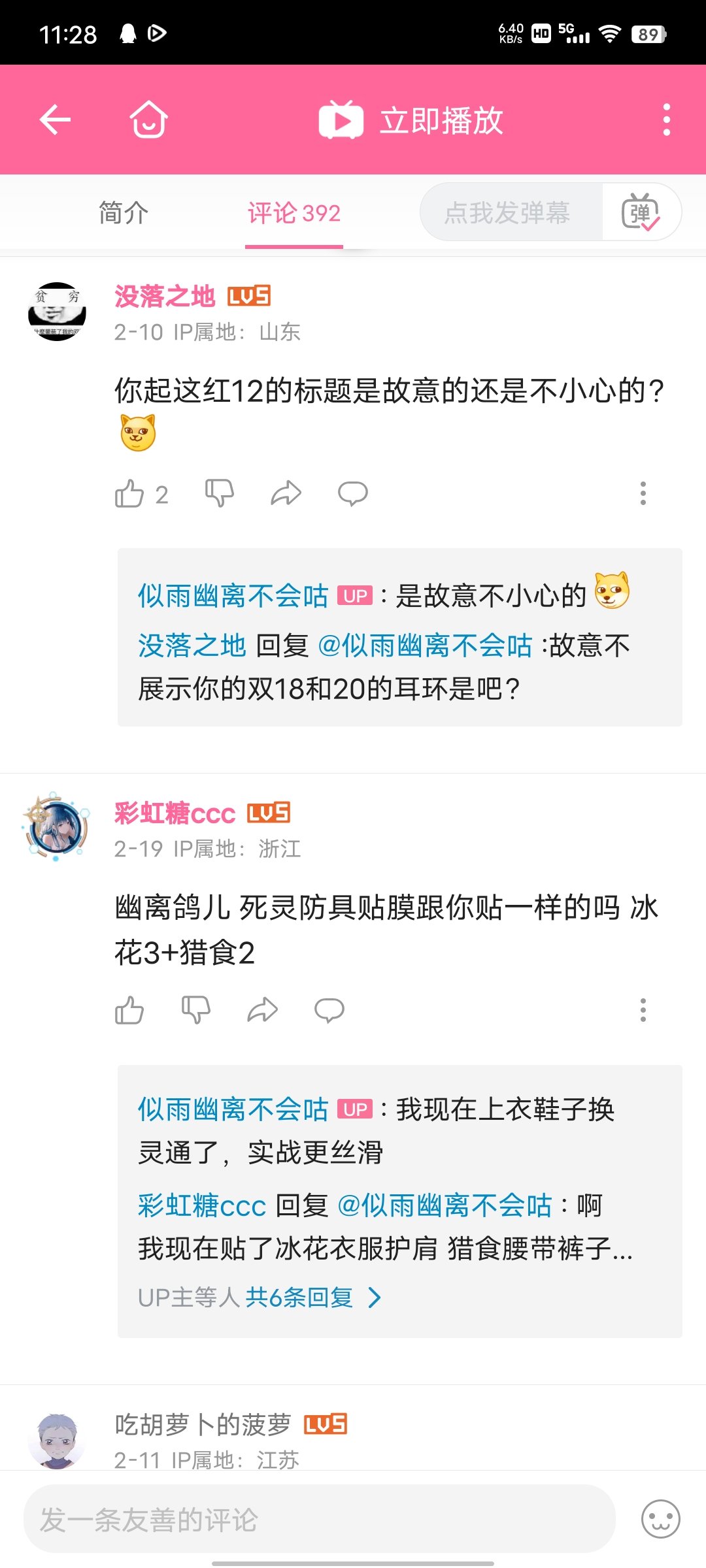The height and width of the screenshot is (1568, 706).
Task: Open the overflow menu in the header
Action: (666, 120)
